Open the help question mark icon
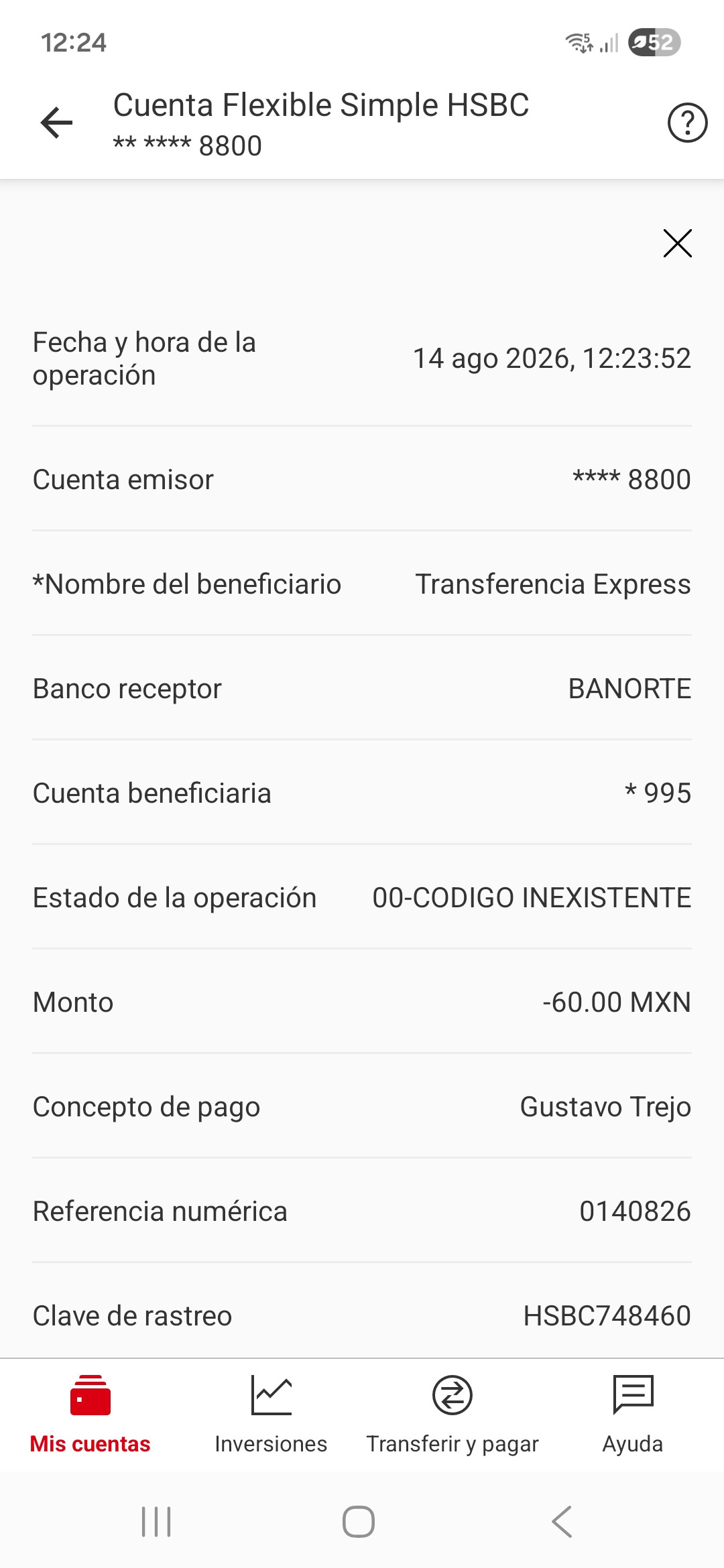The height and width of the screenshot is (1568, 724). pos(687,123)
